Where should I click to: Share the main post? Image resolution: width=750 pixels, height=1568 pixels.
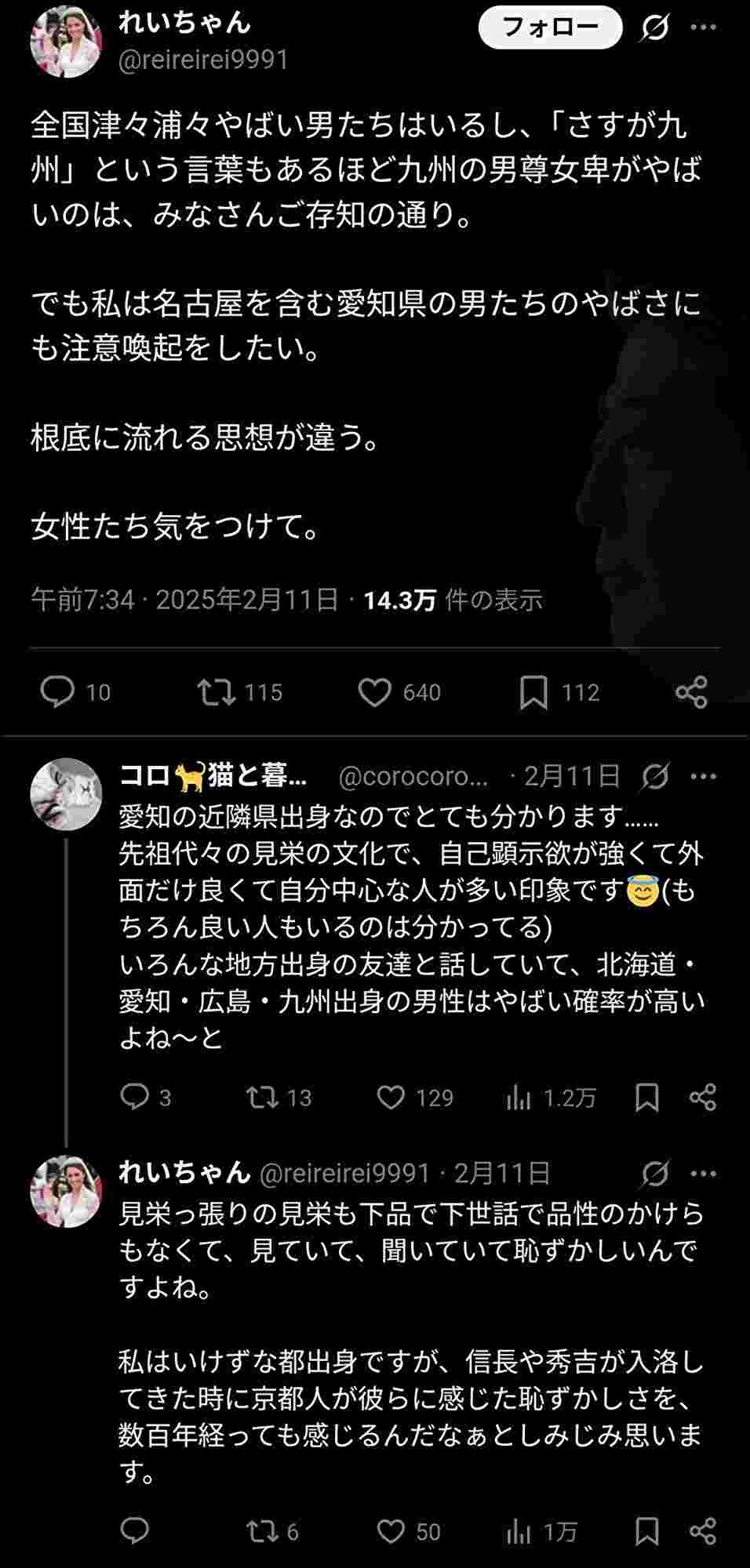pos(692,692)
